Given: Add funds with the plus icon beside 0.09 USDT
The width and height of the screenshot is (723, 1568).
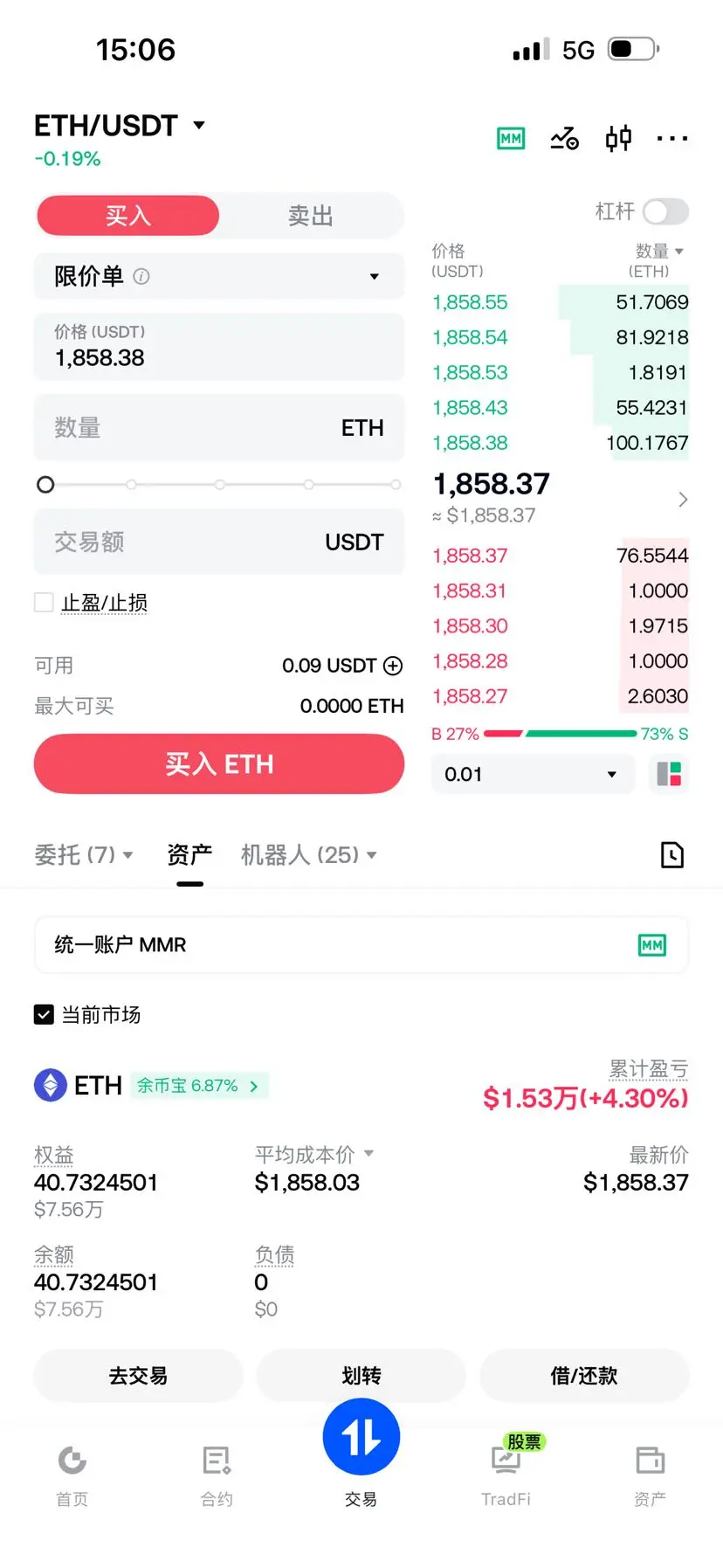Looking at the screenshot, I should (x=393, y=666).
